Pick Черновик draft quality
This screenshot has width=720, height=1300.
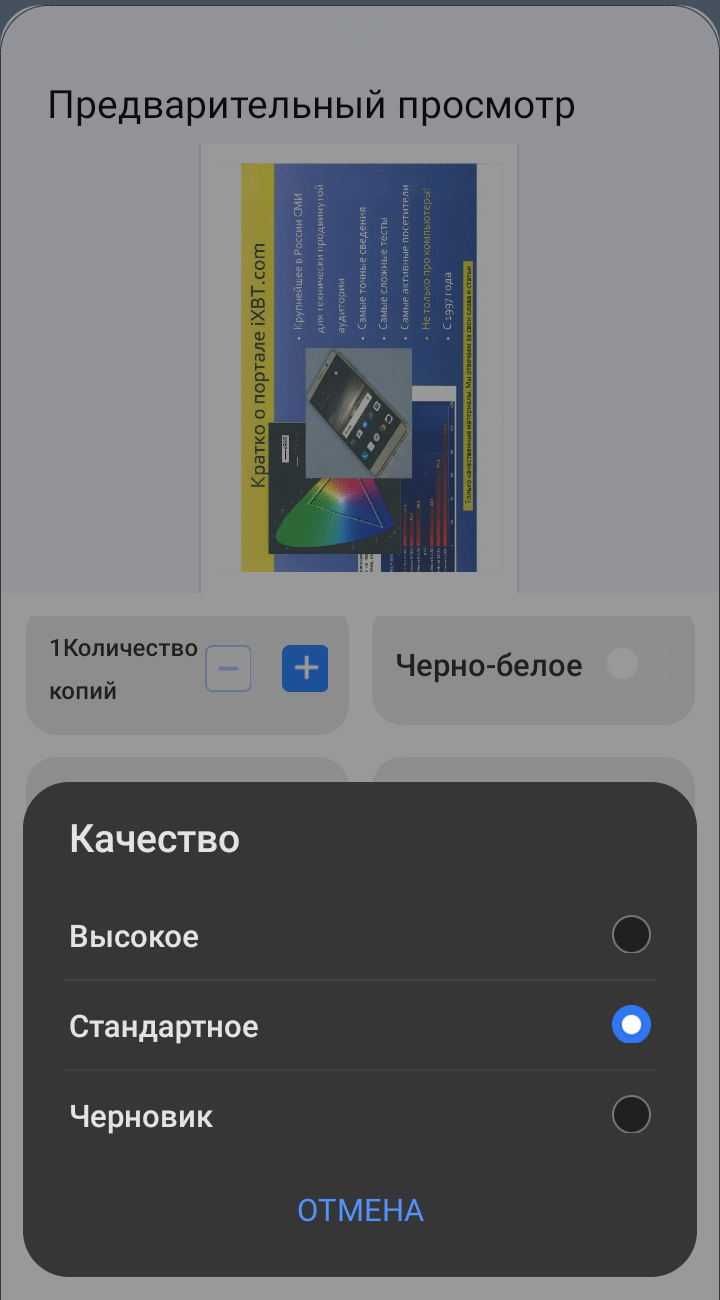tap(631, 1115)
